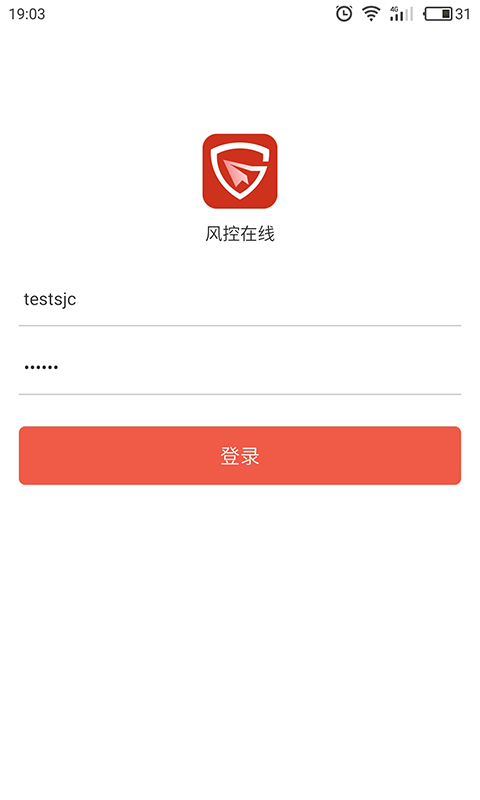Focus the password field with dots
The image size is (480, 800).
click(240, 367)
